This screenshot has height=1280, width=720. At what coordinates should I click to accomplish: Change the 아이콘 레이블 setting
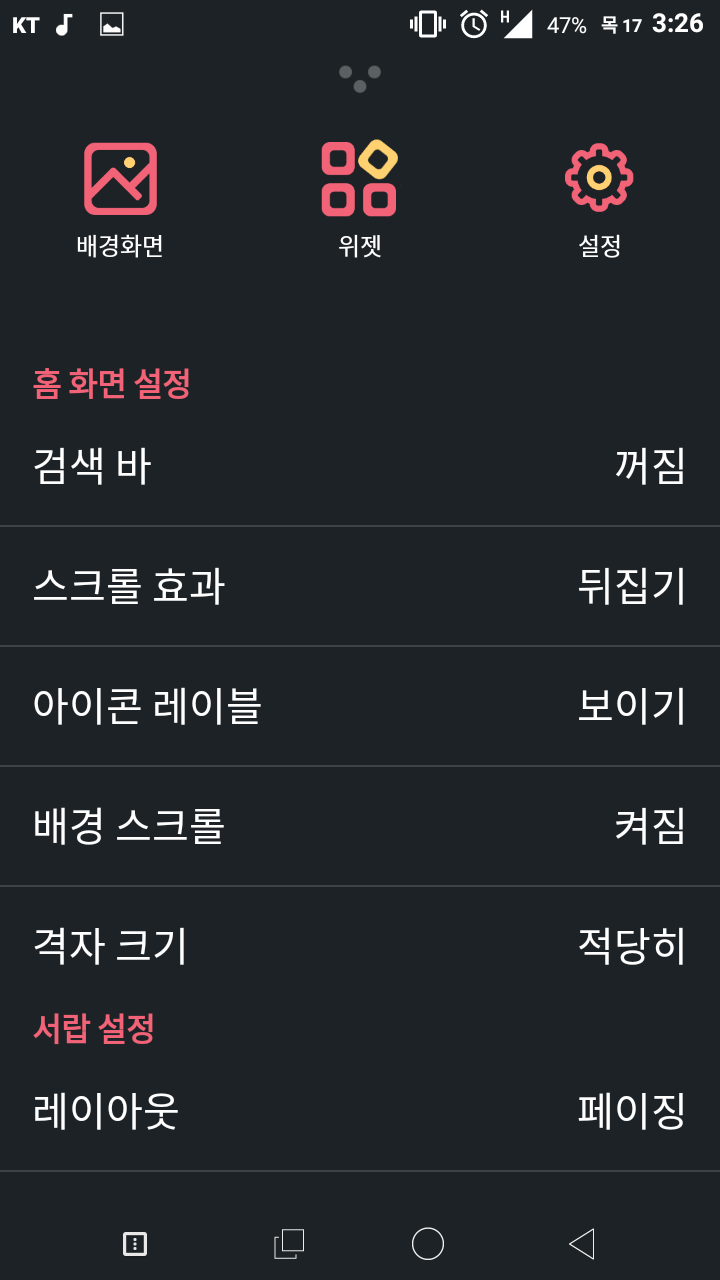[360, 707]
